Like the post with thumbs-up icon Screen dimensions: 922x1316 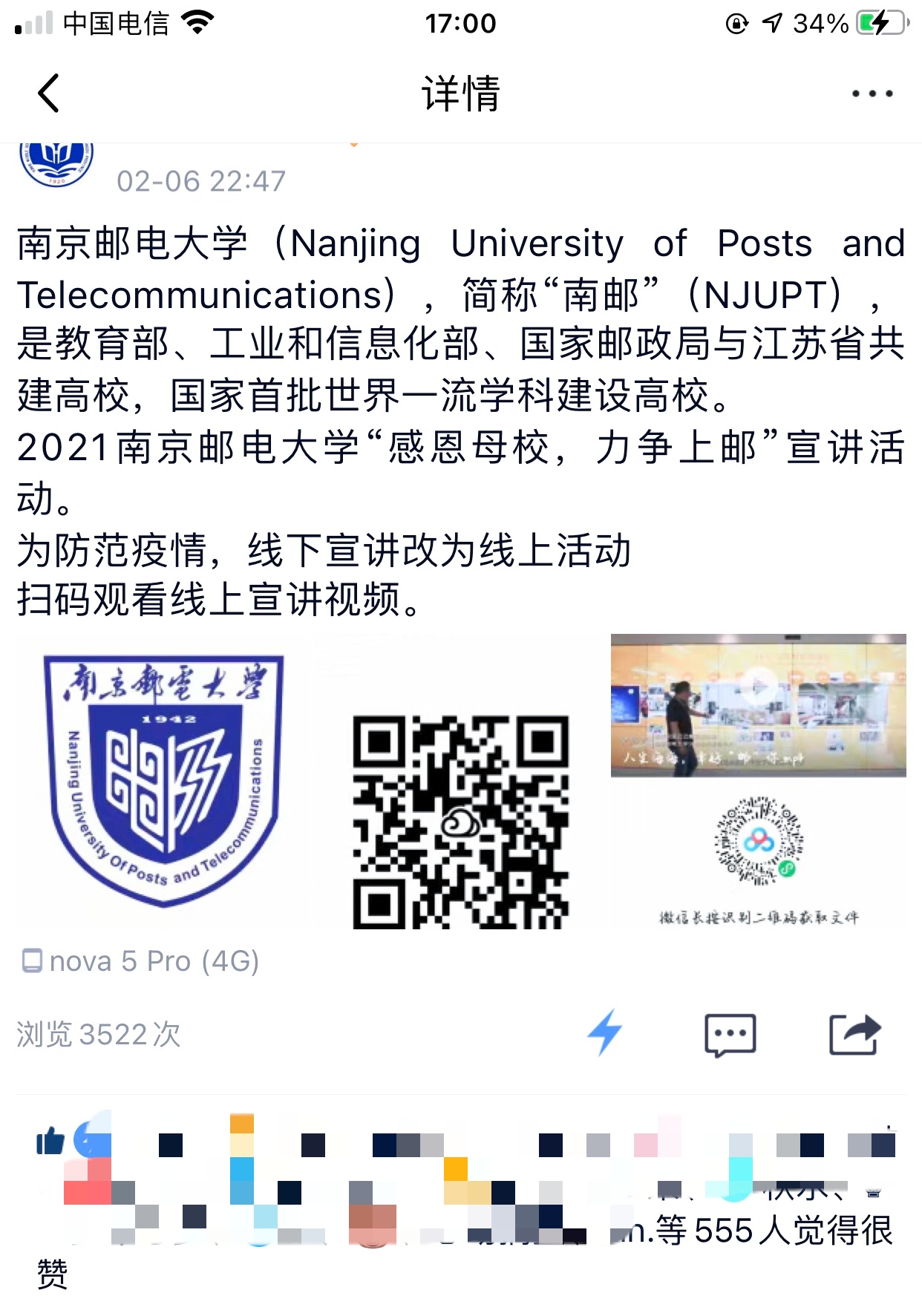click(x=50, y=1141)
